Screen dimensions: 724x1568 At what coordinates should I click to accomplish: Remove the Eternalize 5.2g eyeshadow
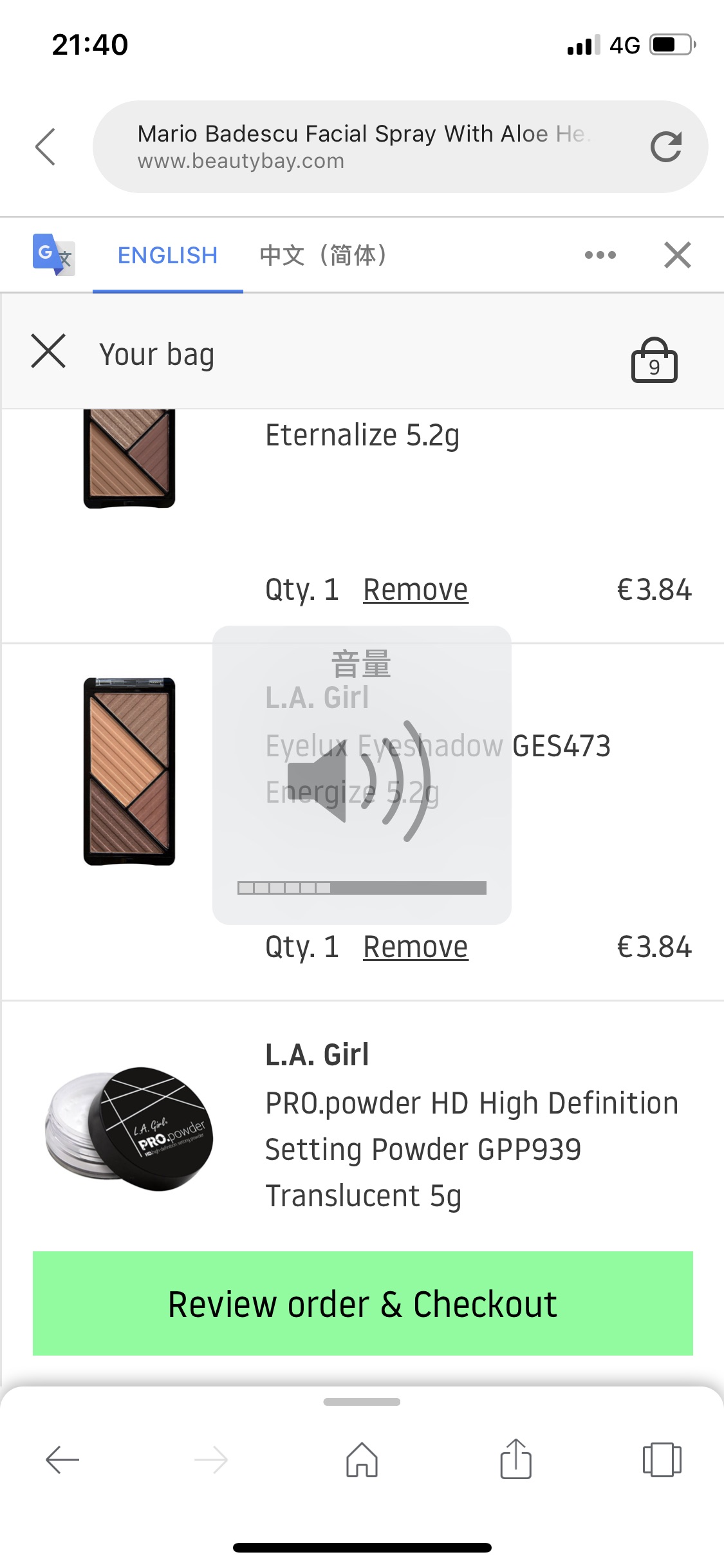click(416, 590)
